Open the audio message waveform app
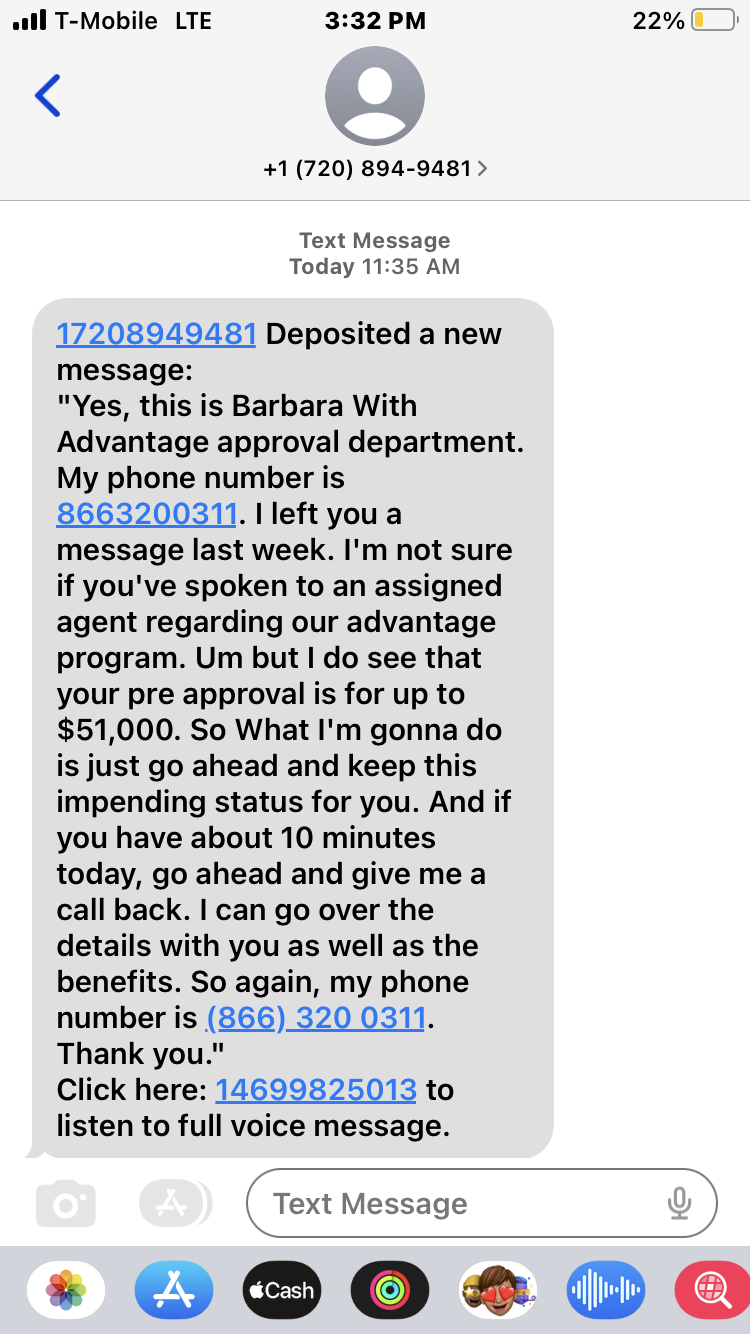This screenshot has height=1334, width=750. (606, 1290)
